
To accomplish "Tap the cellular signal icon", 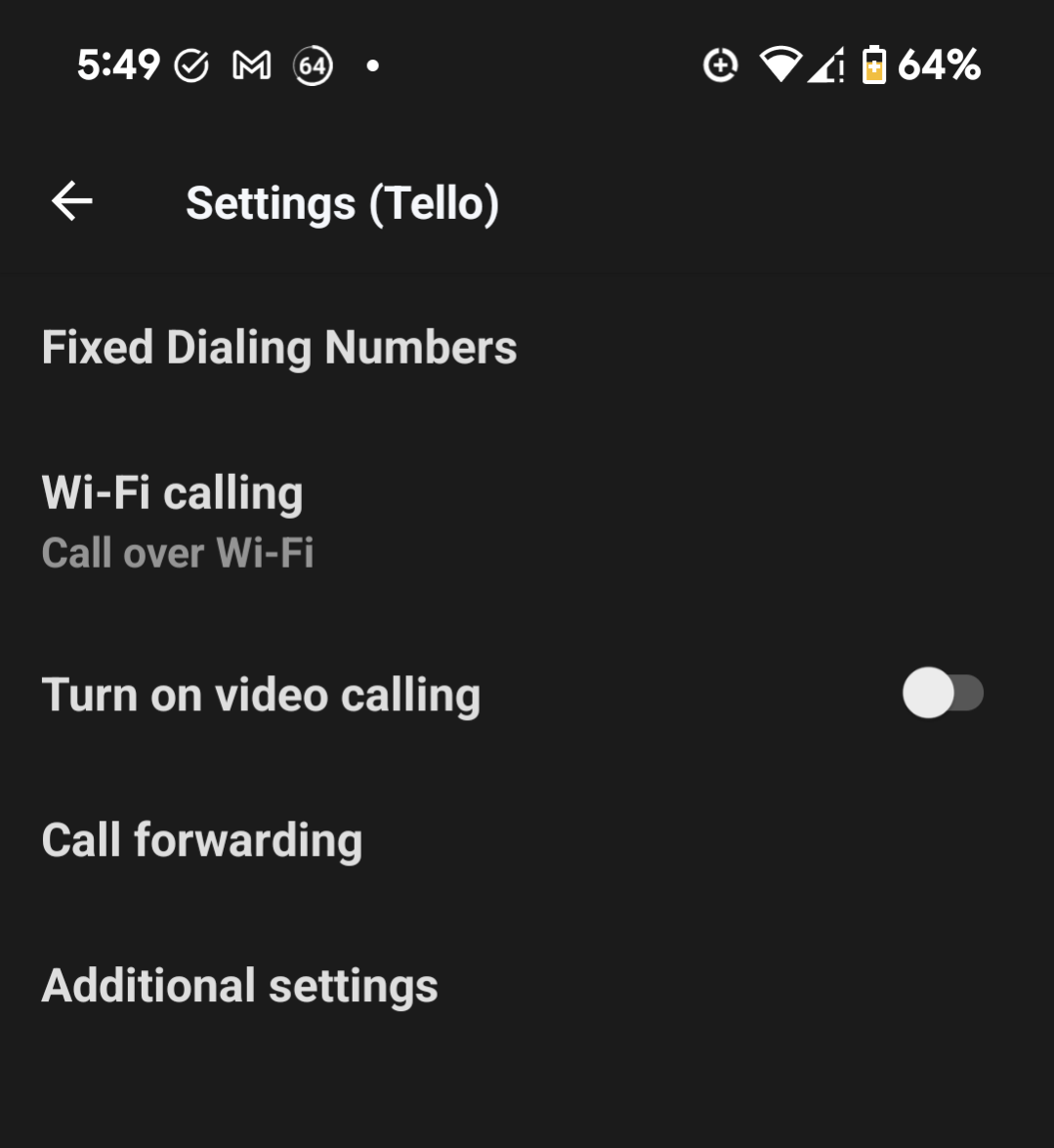I will click(826, 66).
